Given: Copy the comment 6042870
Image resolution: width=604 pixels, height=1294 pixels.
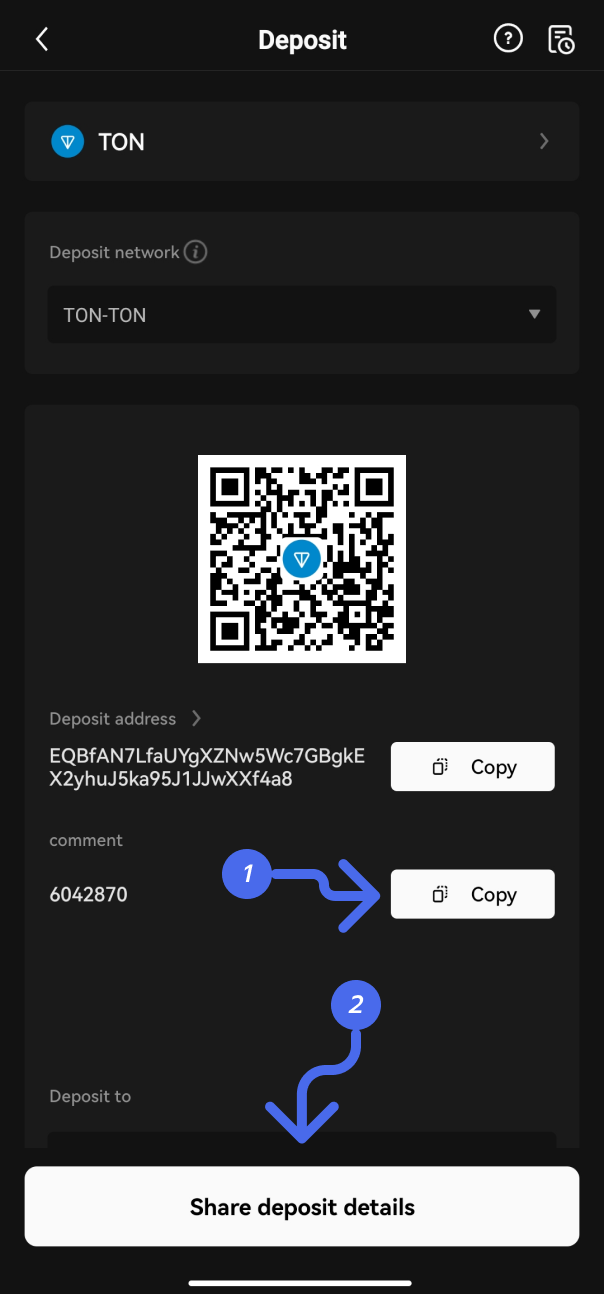Looking at the screenshot, I should click(x=472, y=894).
